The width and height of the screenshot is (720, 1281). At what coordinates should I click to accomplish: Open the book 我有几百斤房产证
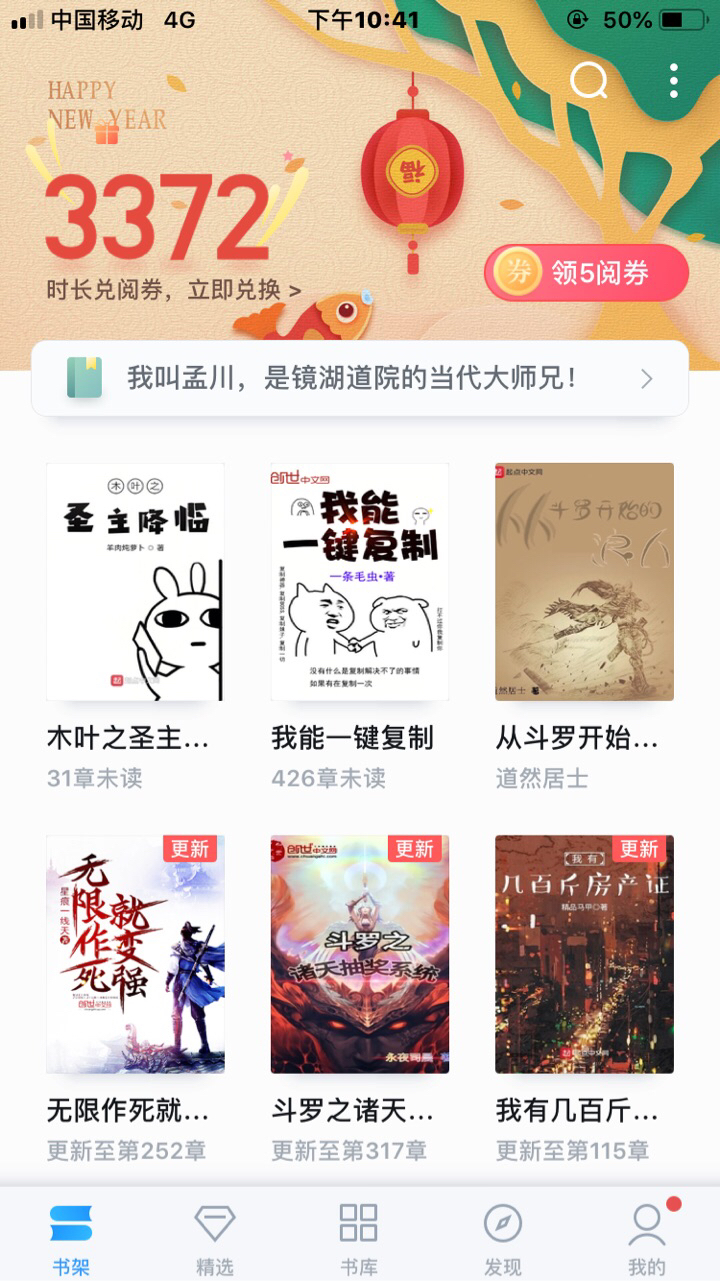(x=584, y=954)
